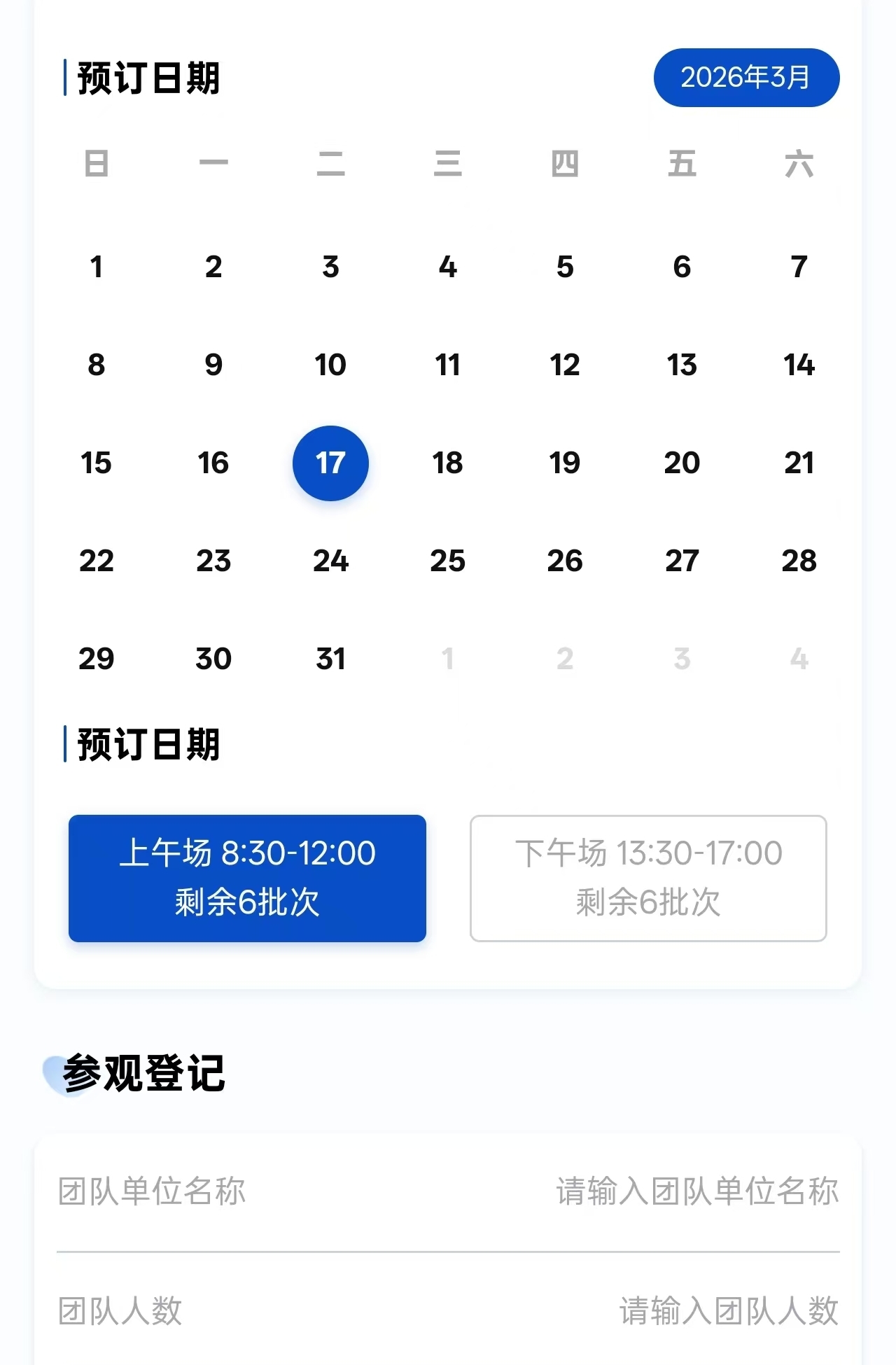Pick March 10 on the calendar
896x1365 pixels.
[x=330, y=365]
